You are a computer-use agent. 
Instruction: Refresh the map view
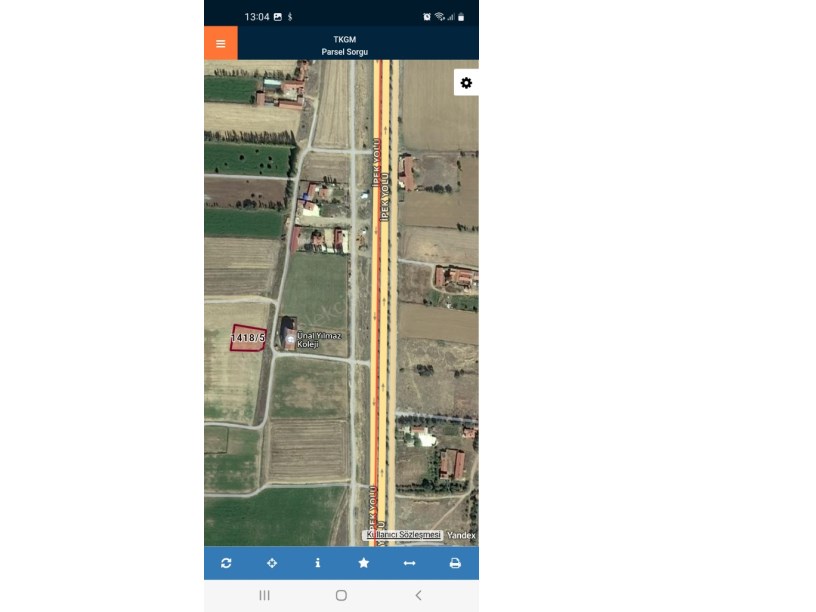(226, 563)
